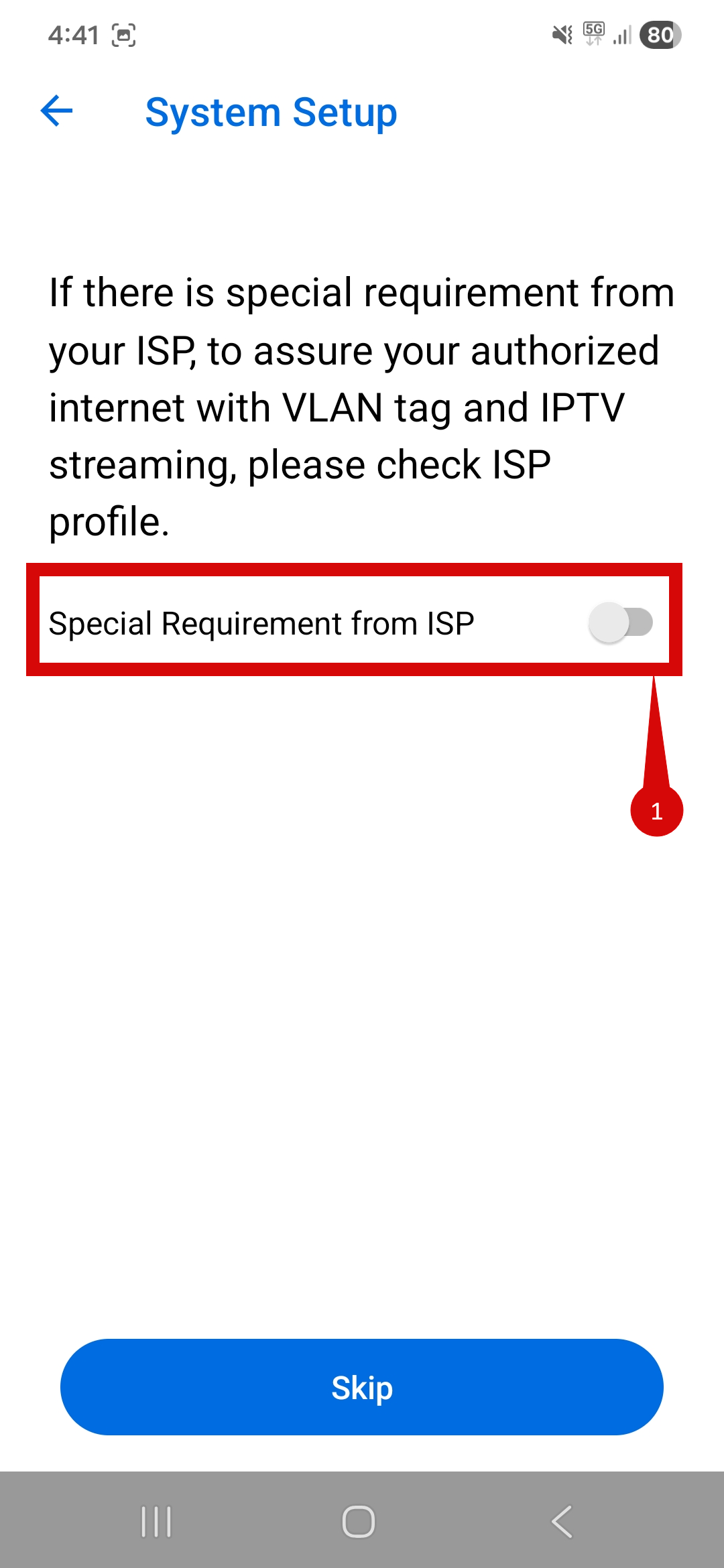Image resolution: width=724 pixels, height=1568 pixels.
Task: Navigate back using the arrow icon
Action: (x=56, y=111)
